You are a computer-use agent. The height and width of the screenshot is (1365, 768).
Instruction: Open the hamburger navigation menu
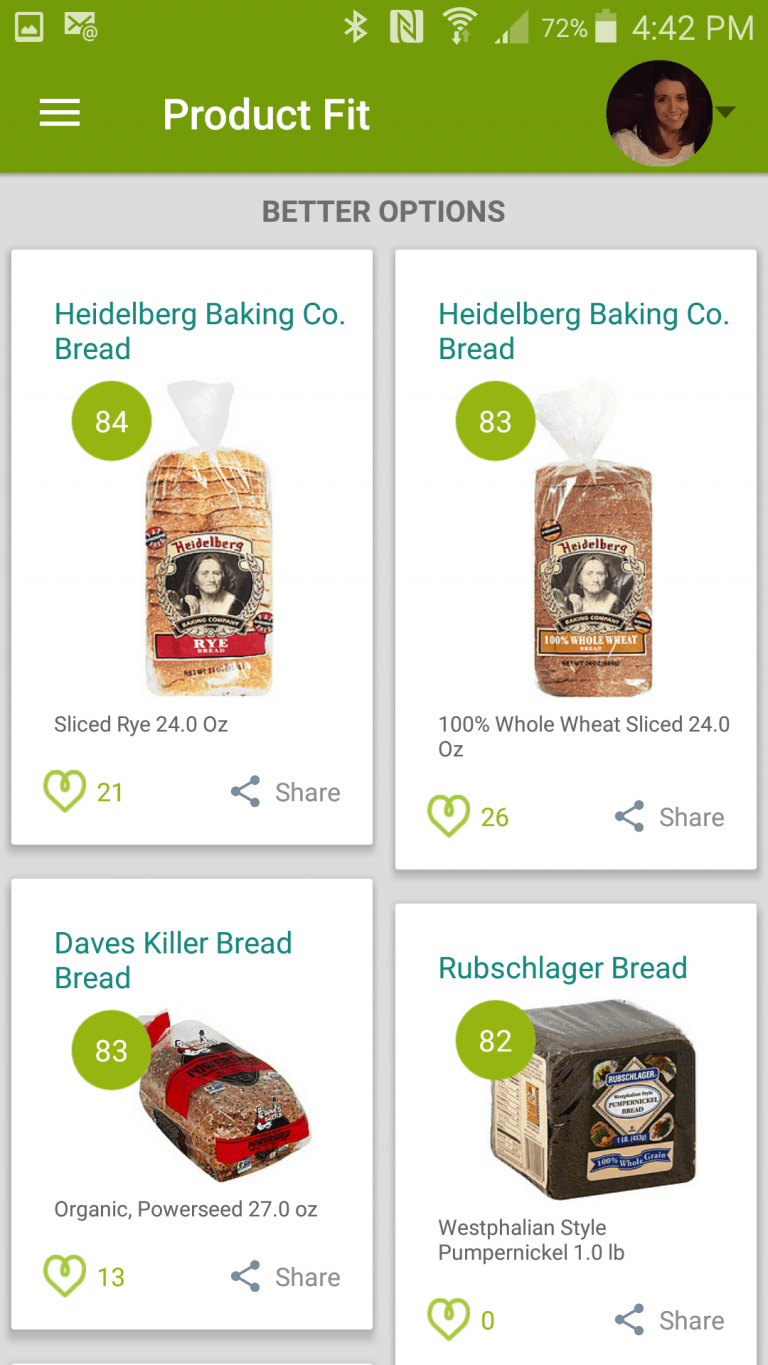59,114
